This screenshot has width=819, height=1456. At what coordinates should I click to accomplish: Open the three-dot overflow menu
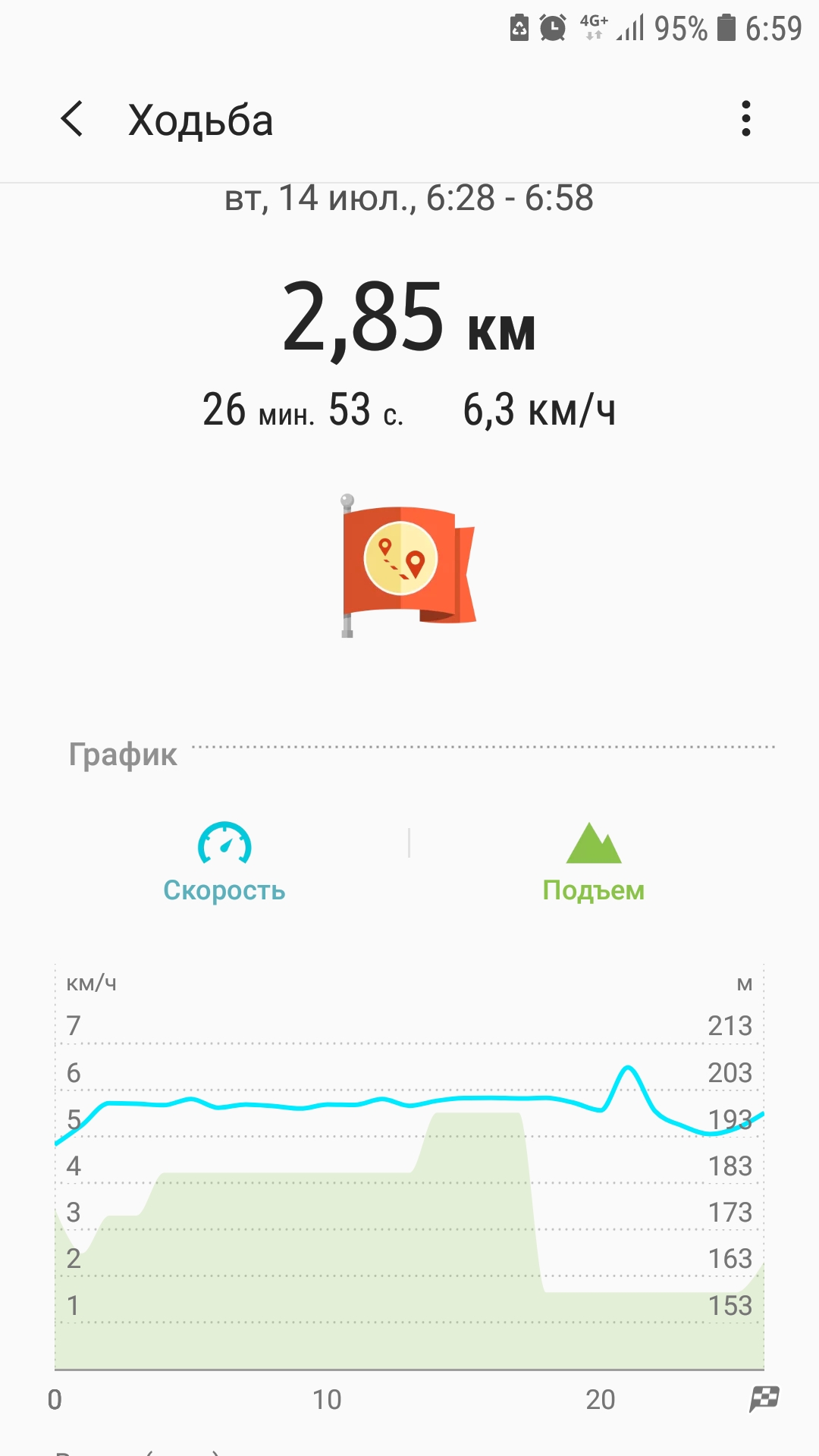click(x=746, y=119)
